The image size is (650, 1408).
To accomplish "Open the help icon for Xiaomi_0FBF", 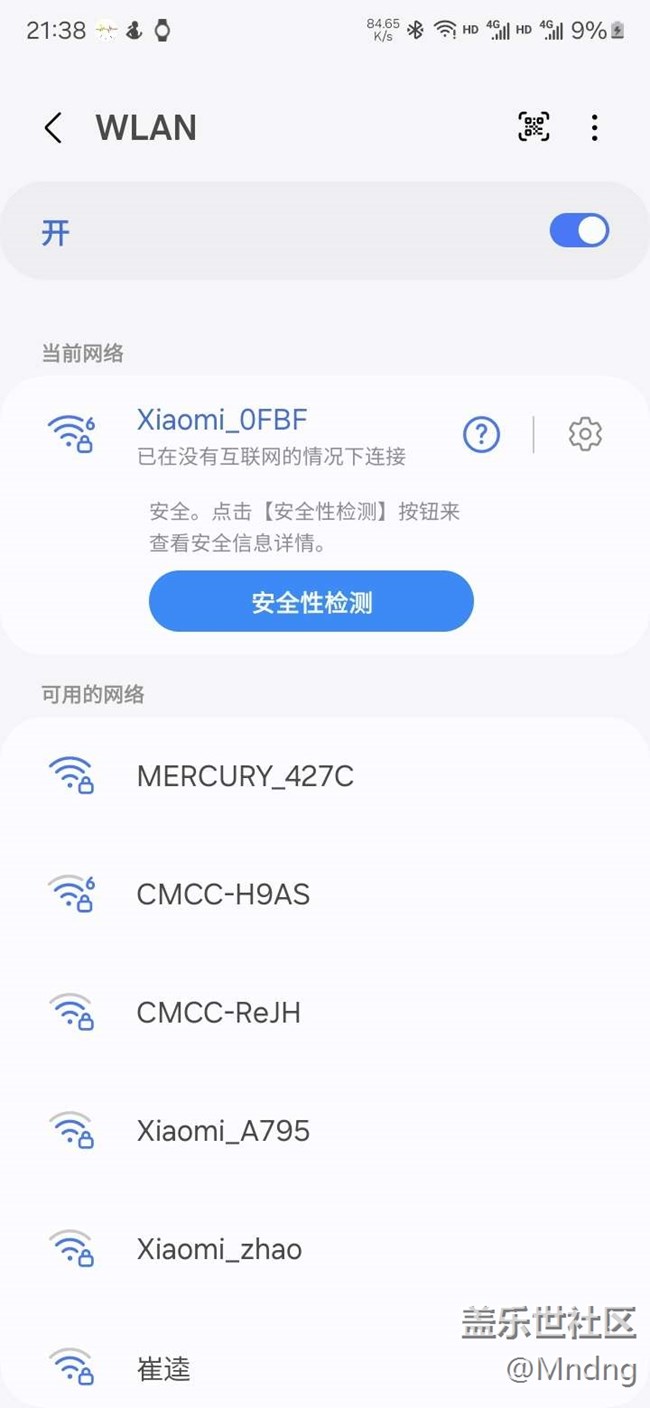I will pyautogui.click(x=481, y=434).
